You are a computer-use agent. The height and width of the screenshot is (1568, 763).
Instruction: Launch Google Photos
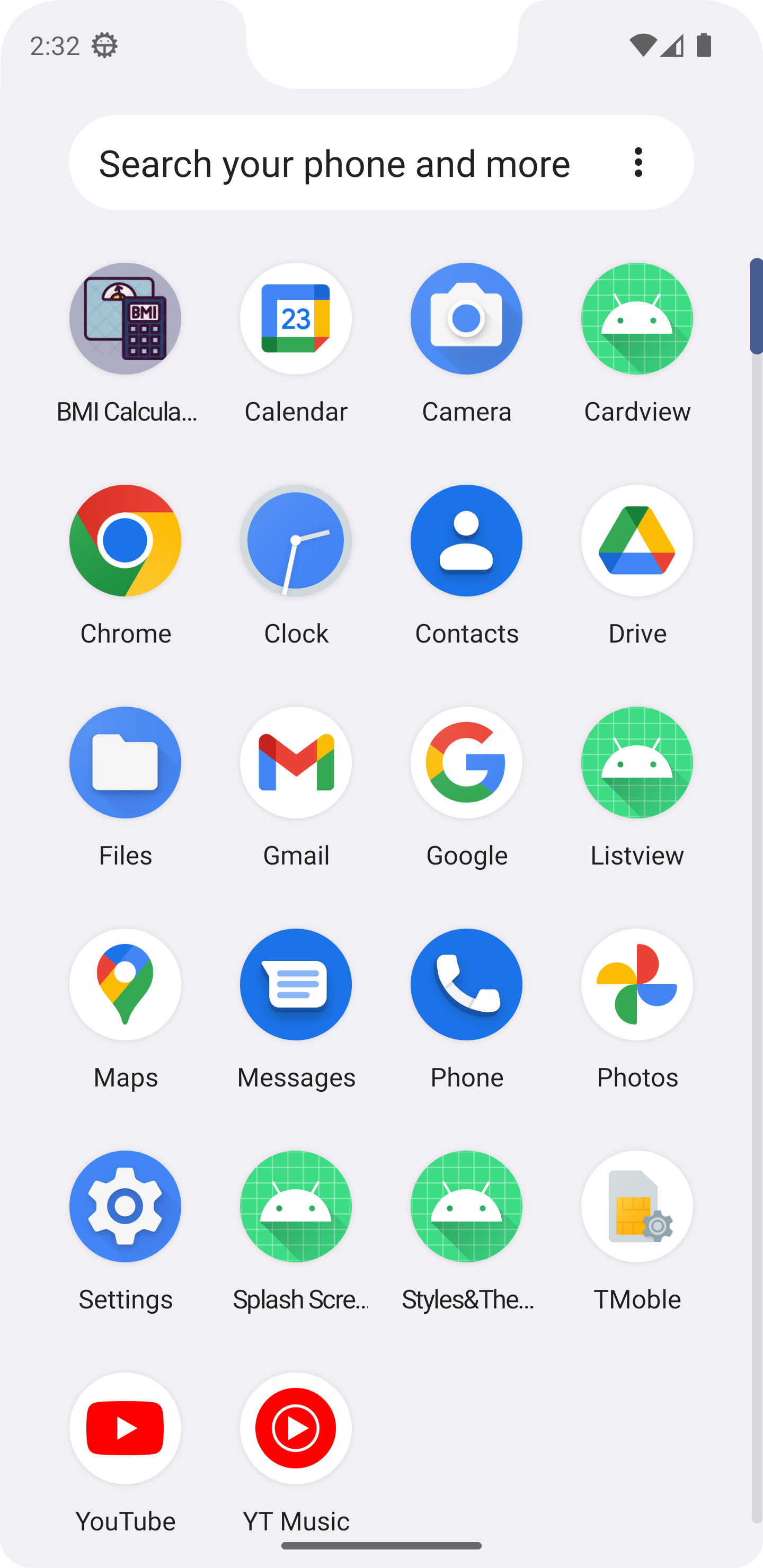coord(637,985)
